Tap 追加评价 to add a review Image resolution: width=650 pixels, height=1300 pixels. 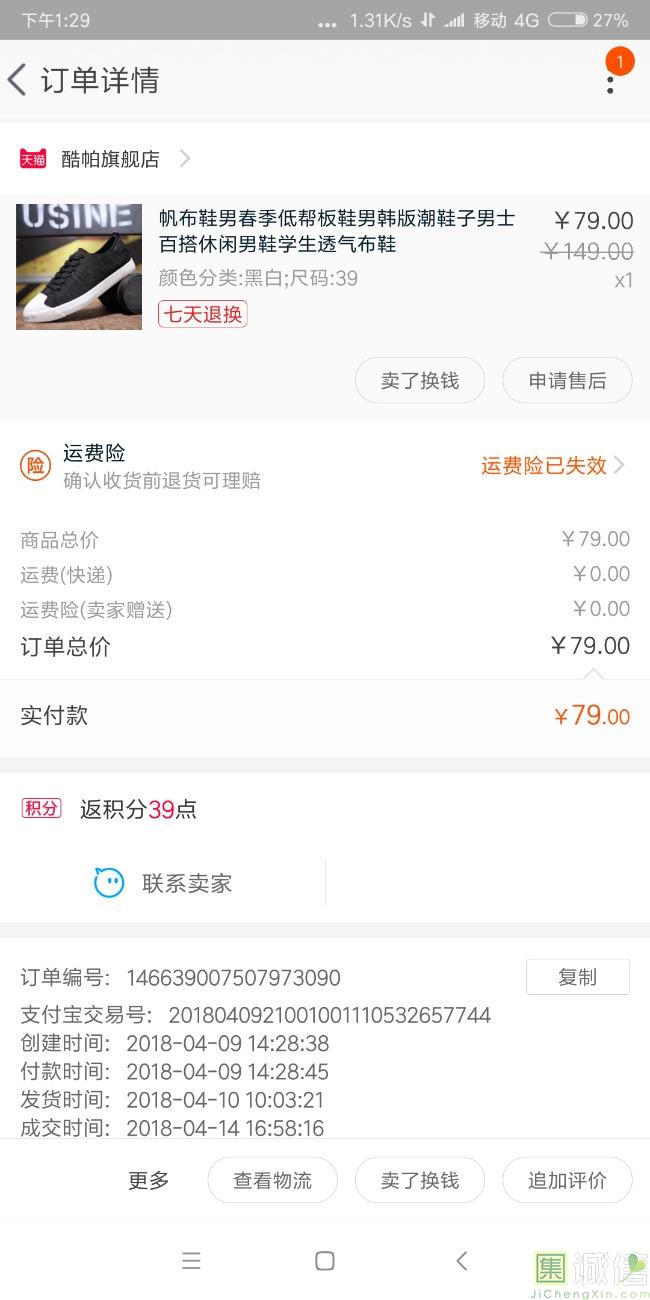(x=567, y=1180)
